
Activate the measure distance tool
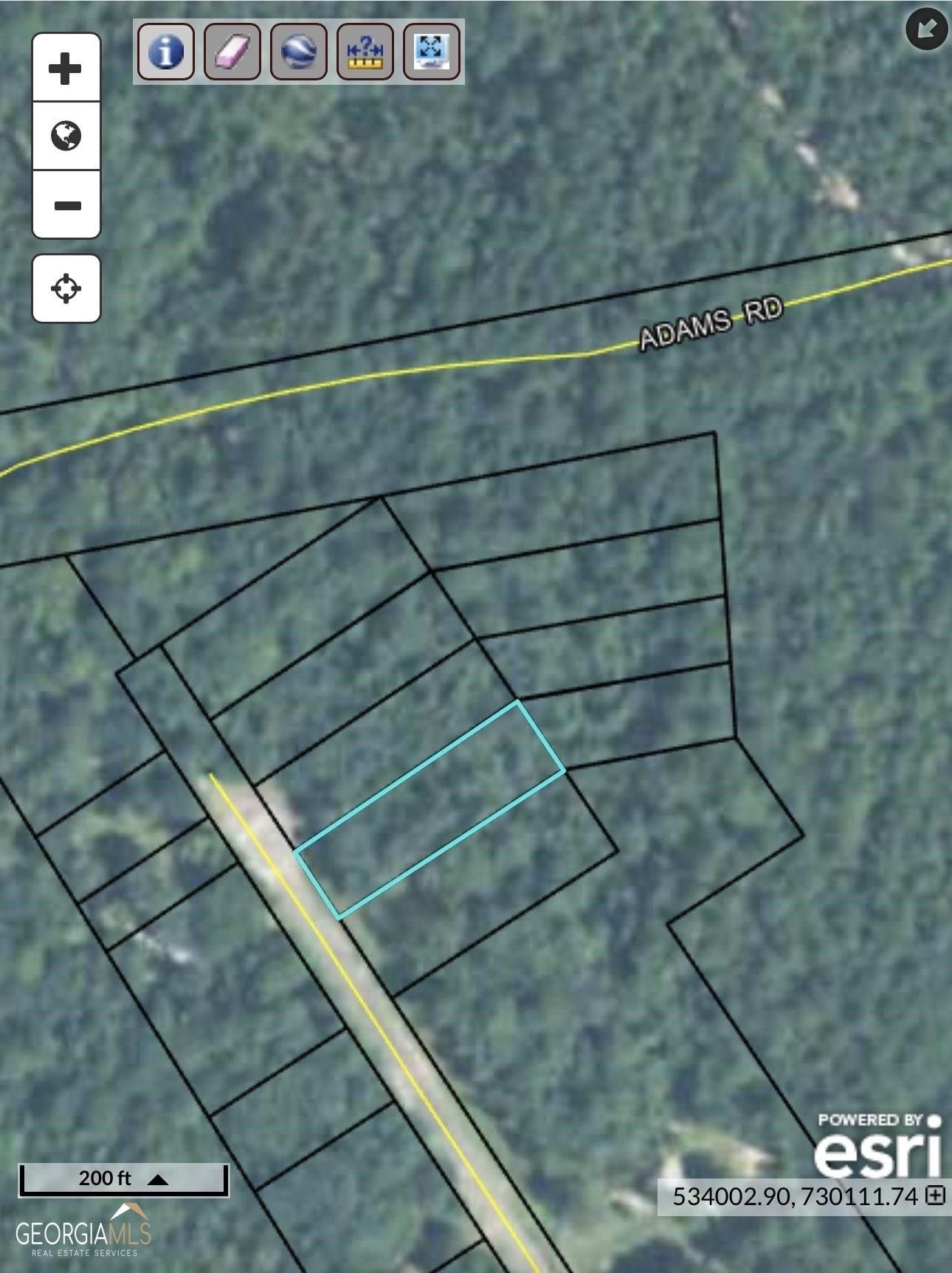tap(365, 52)
